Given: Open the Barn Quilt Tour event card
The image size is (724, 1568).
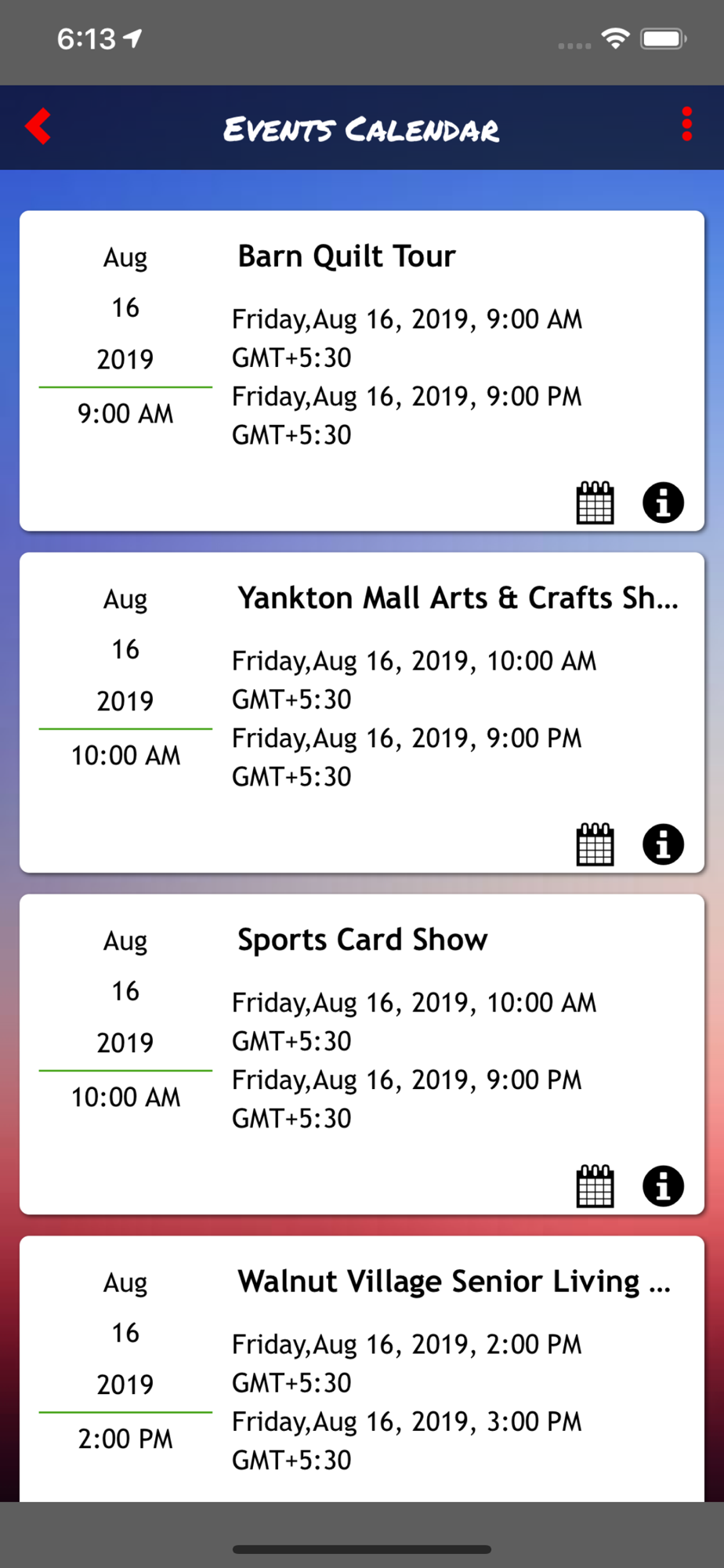Looking at the screenshot, I should [x=362, y=371].
